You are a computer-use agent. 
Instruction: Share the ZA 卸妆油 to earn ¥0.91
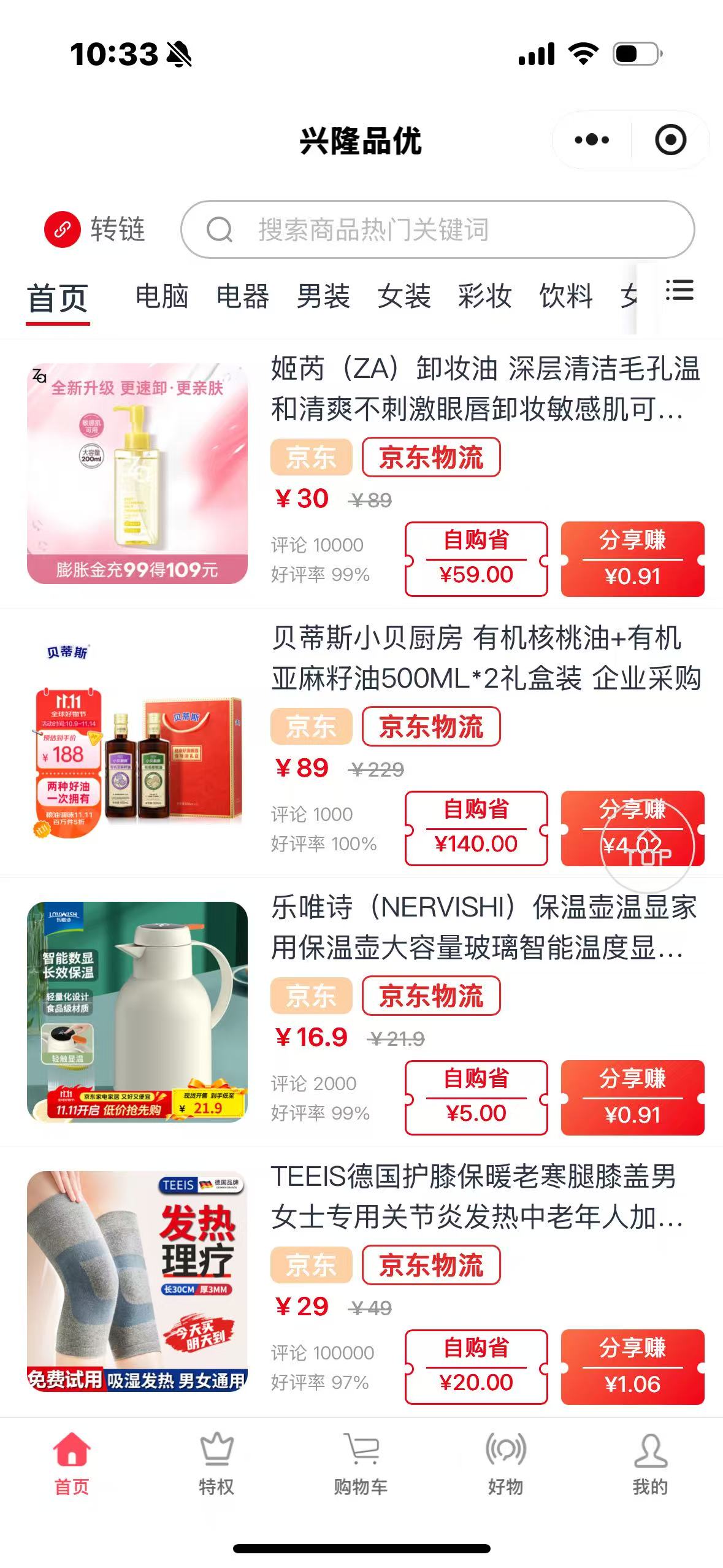[x=632, y=559]
